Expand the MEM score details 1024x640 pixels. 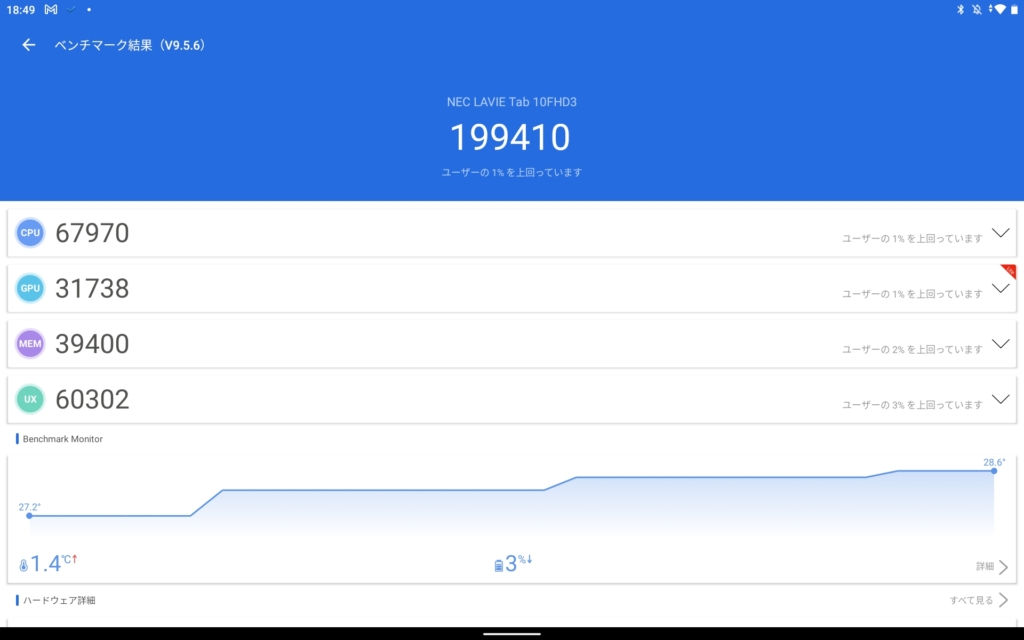(1000, 344)
